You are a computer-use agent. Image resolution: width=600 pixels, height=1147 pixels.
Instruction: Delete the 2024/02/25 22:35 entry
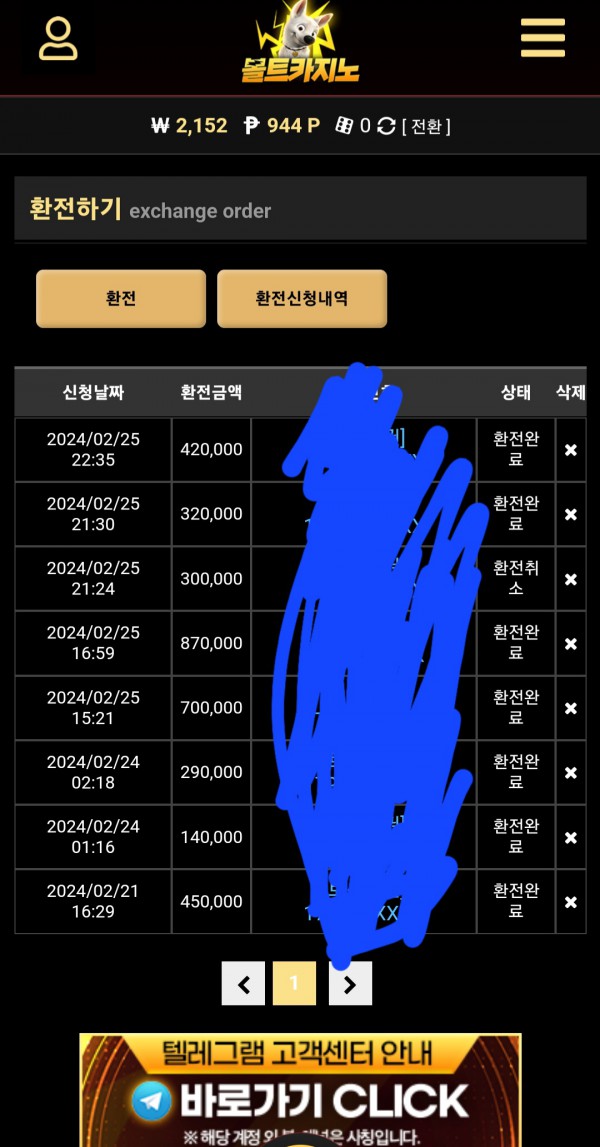pos(570,450)
